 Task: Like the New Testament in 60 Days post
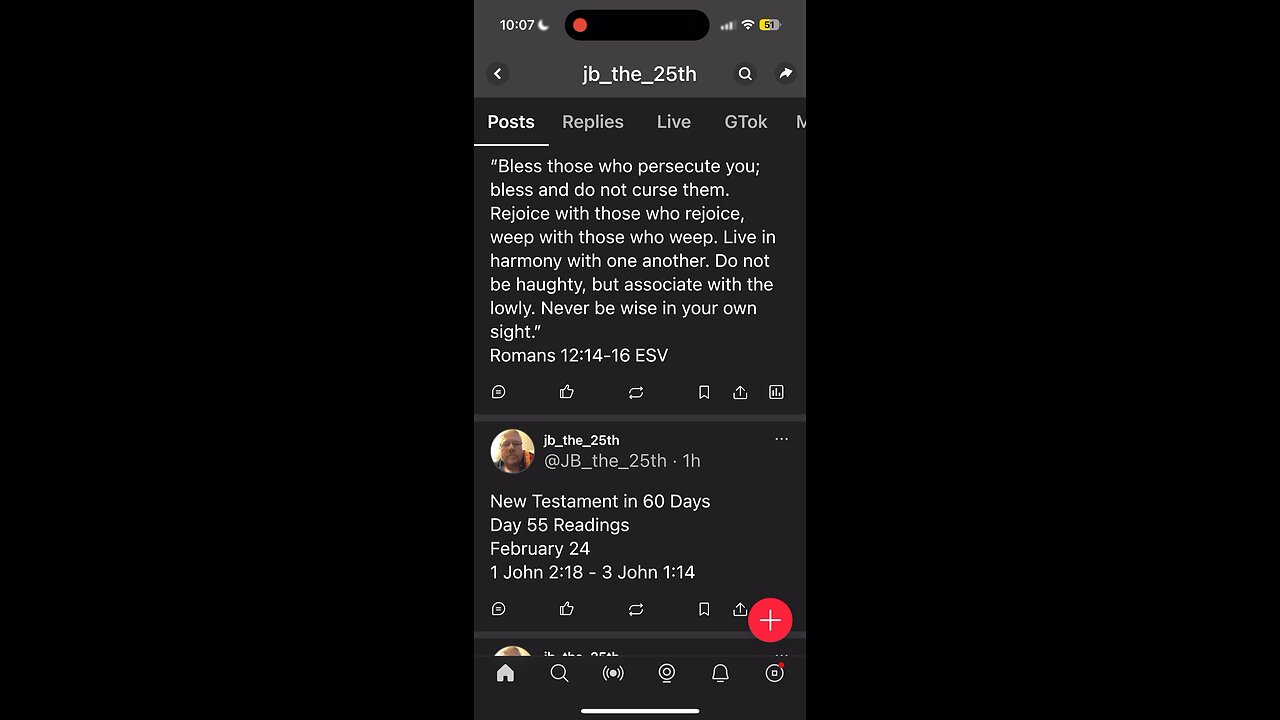pyautogui.click(x=567, y=609)
